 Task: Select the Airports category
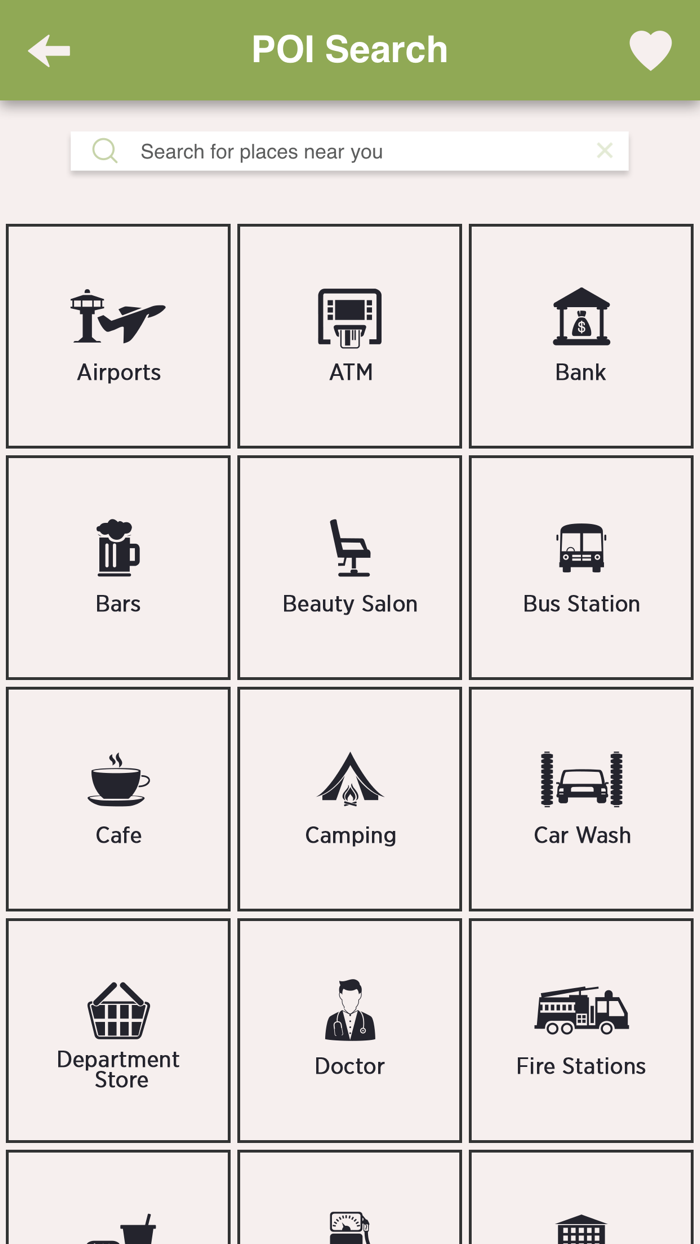[118, 336]
